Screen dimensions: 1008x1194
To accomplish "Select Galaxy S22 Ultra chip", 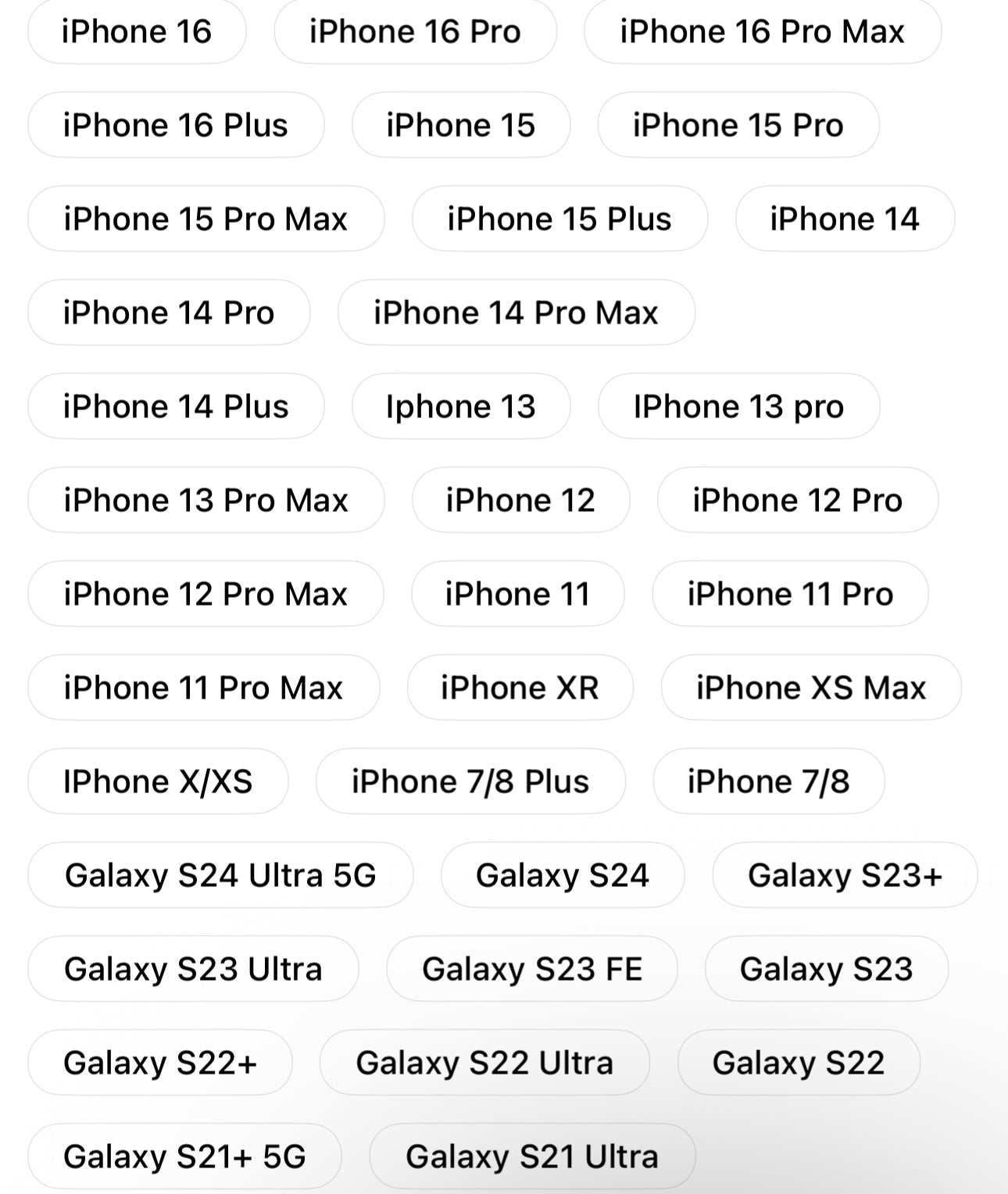I will tap(484, 1063).
